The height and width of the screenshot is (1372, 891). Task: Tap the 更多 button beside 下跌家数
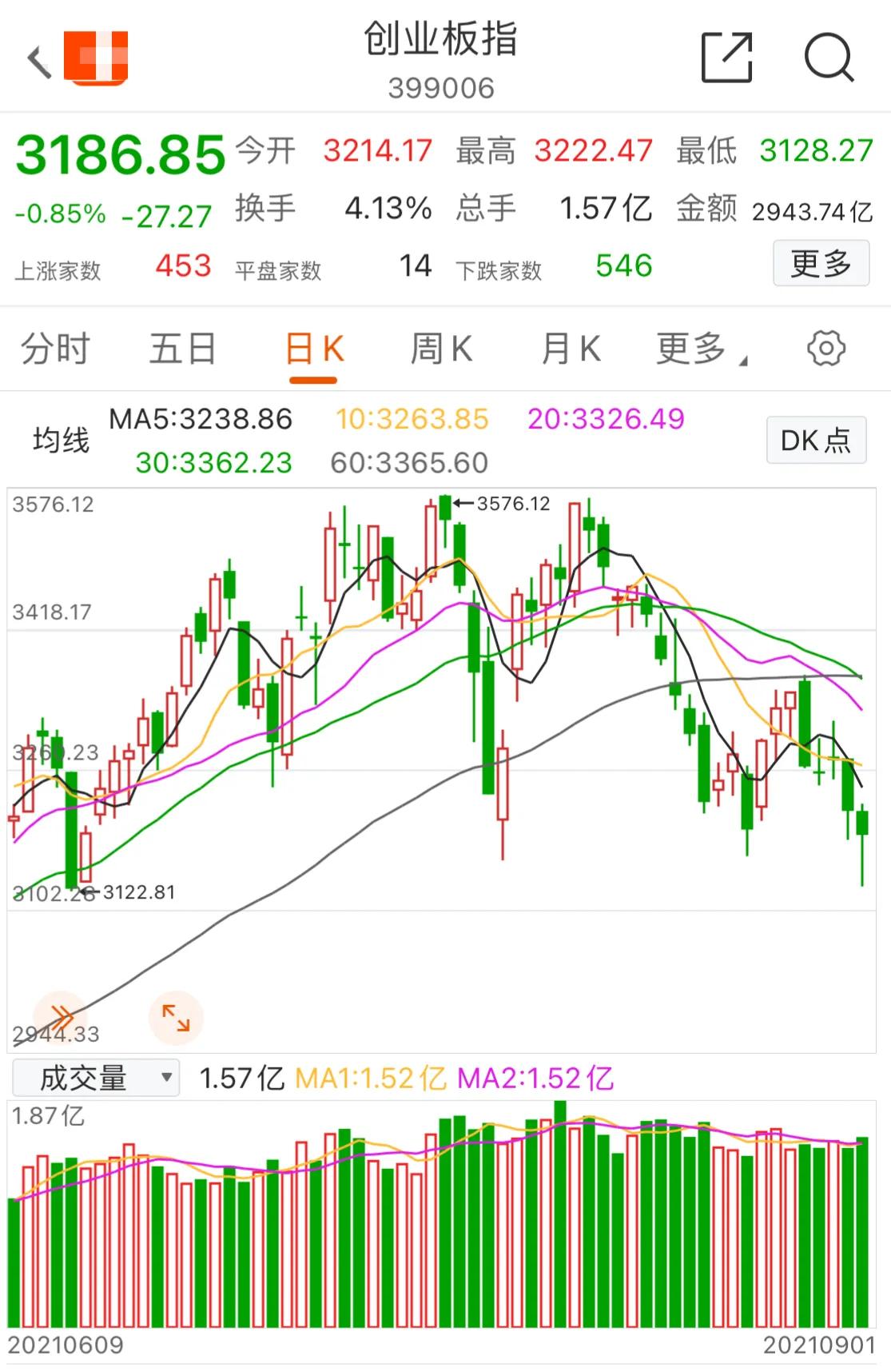pos(820,264)
